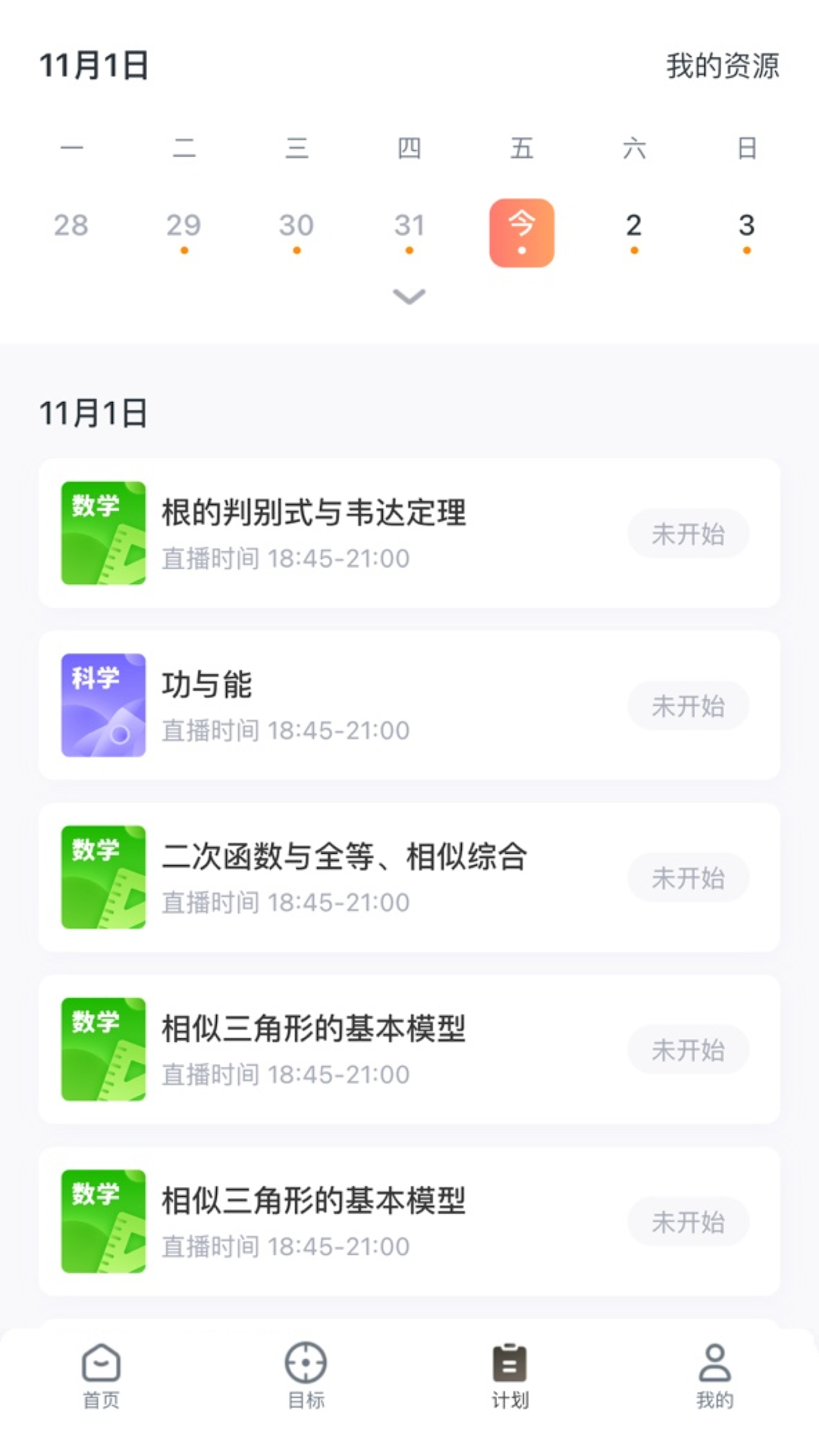Select date 28 under 一 column

point(72,224)
